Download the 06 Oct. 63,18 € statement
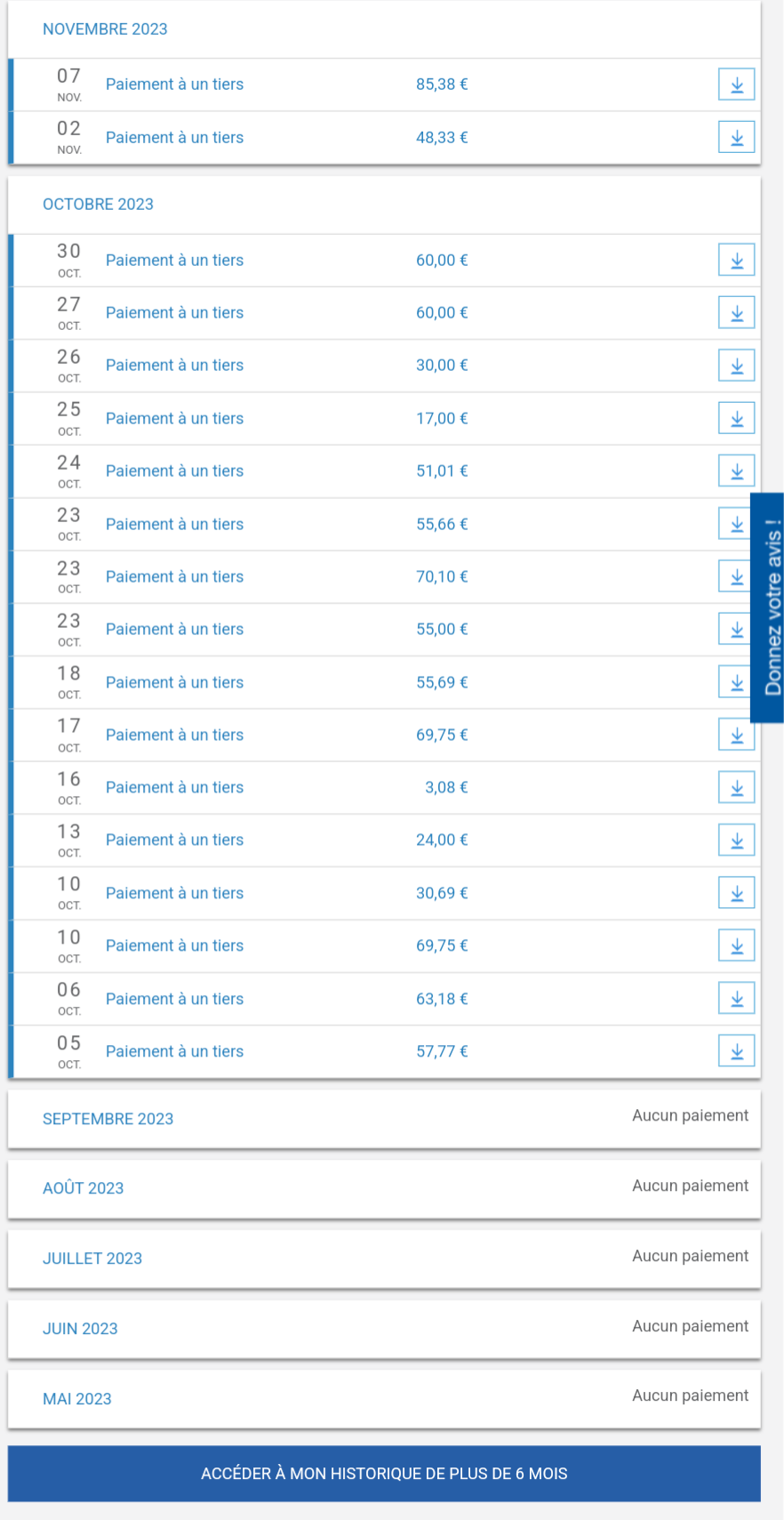Viewport: 784px width, 1520px height. (736, 999)
